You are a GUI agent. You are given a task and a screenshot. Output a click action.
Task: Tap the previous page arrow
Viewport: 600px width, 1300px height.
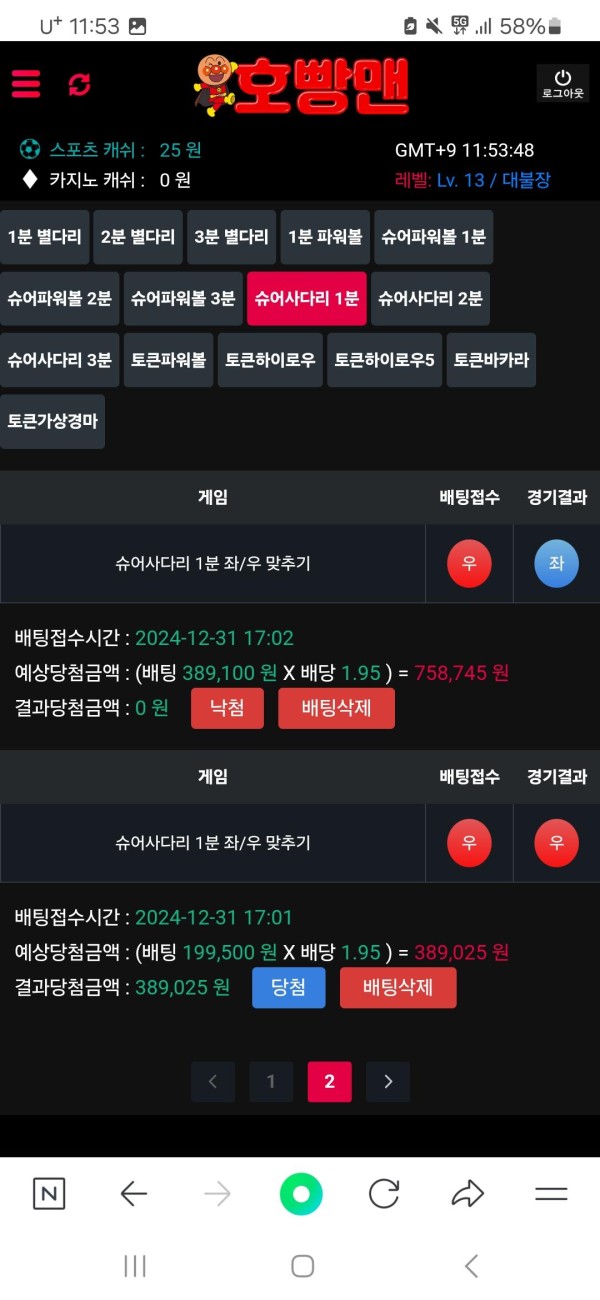[x=212, y=1082]
